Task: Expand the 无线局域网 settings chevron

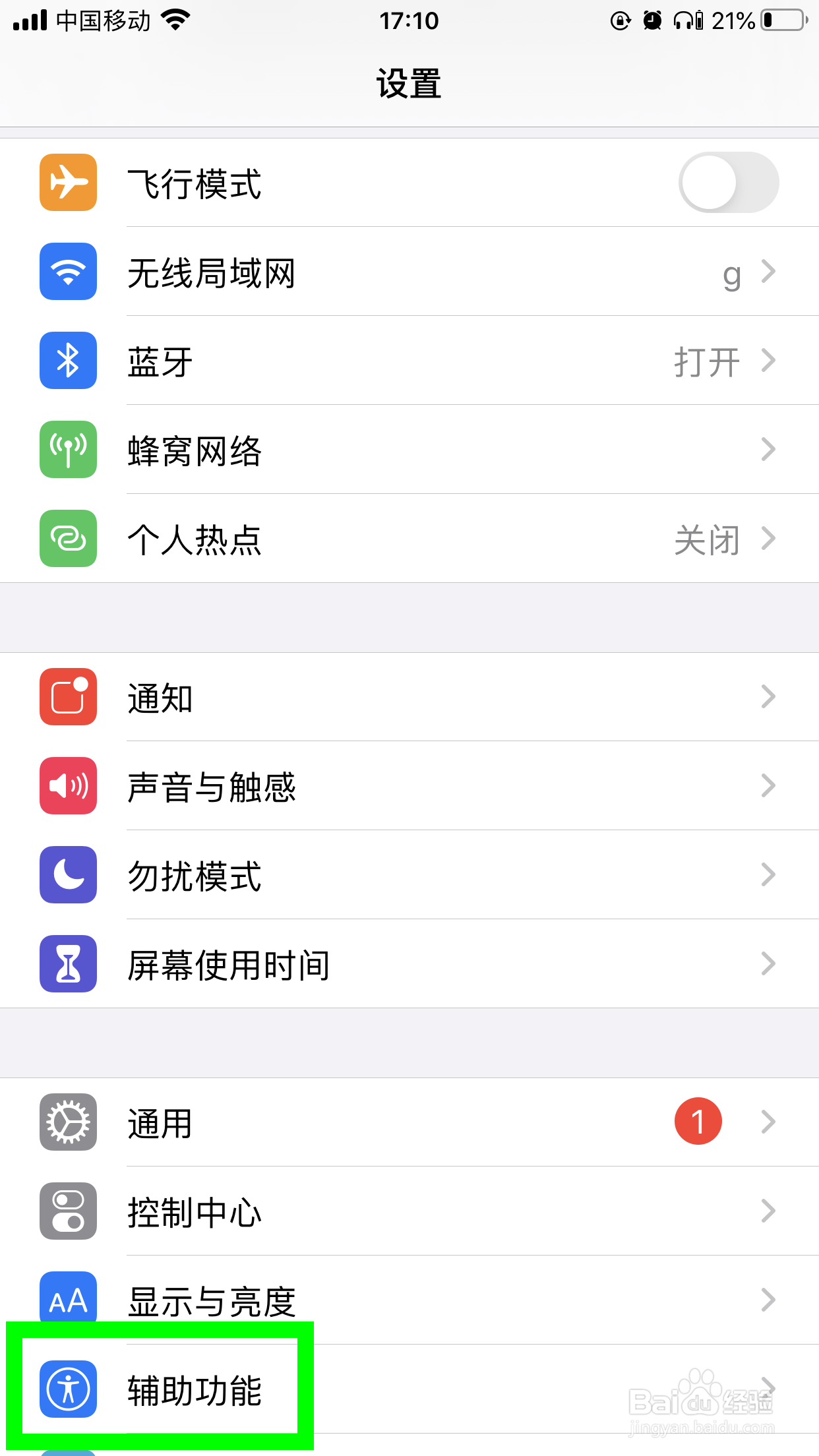Action: tap(769, 272)
